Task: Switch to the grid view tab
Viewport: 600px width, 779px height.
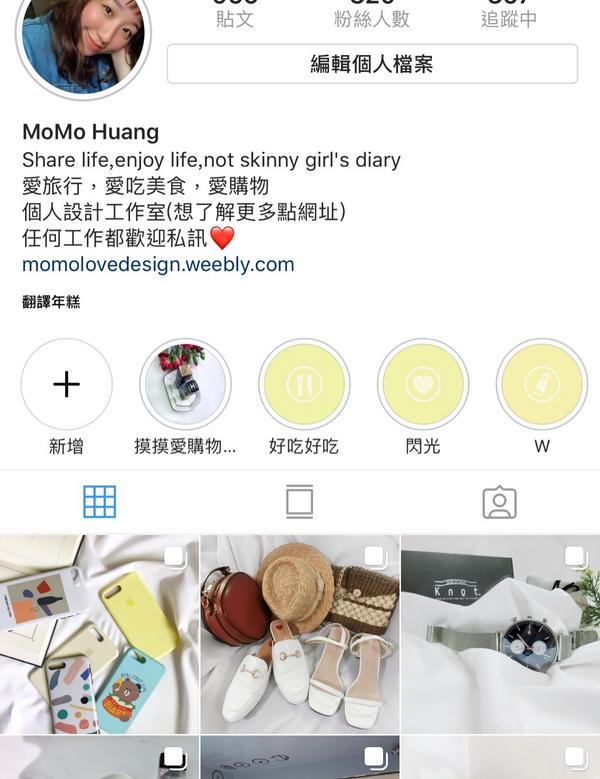Action: (100, 502)
